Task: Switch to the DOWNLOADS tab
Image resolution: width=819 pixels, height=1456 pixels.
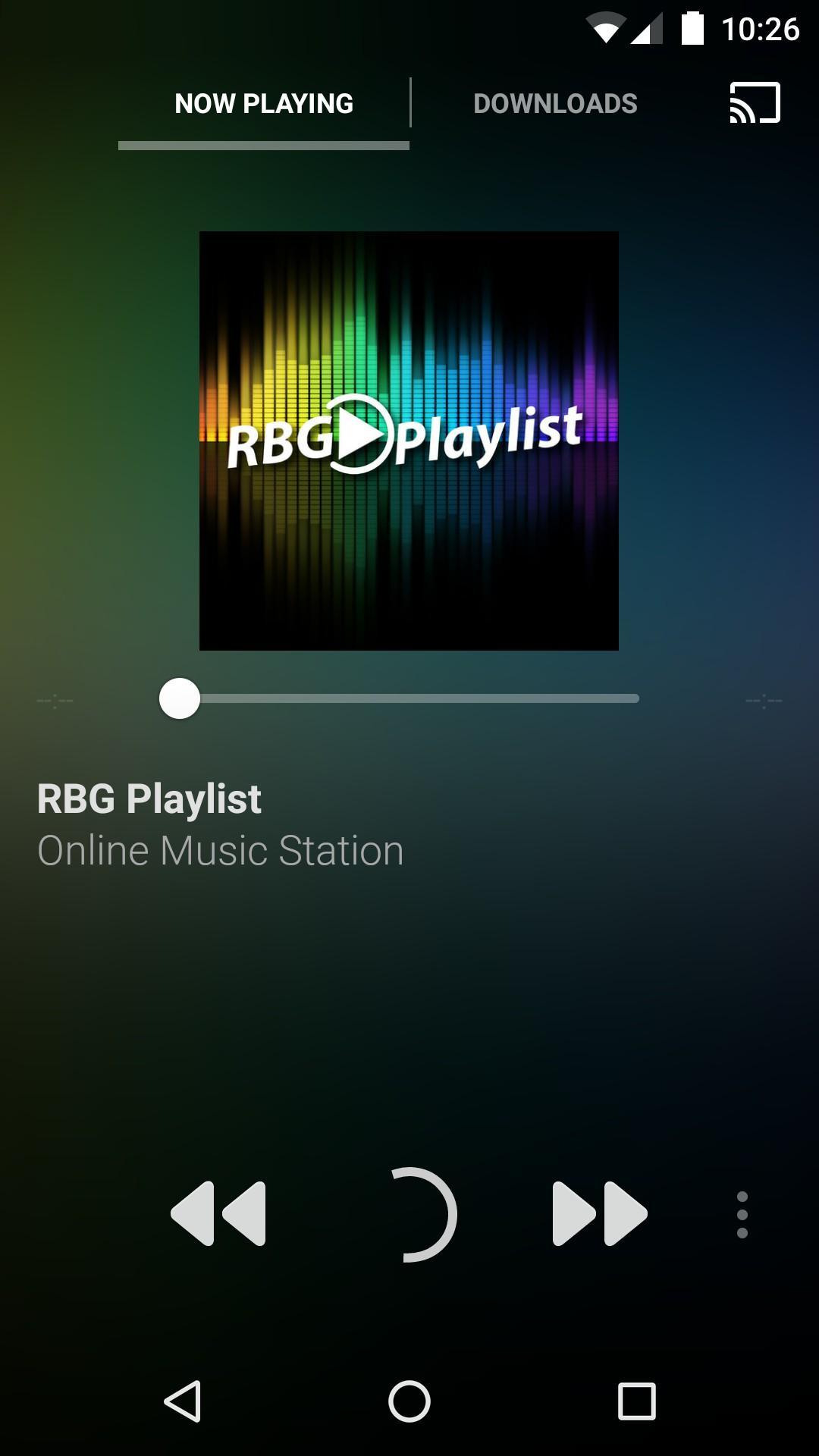Action: pos(555,103)
